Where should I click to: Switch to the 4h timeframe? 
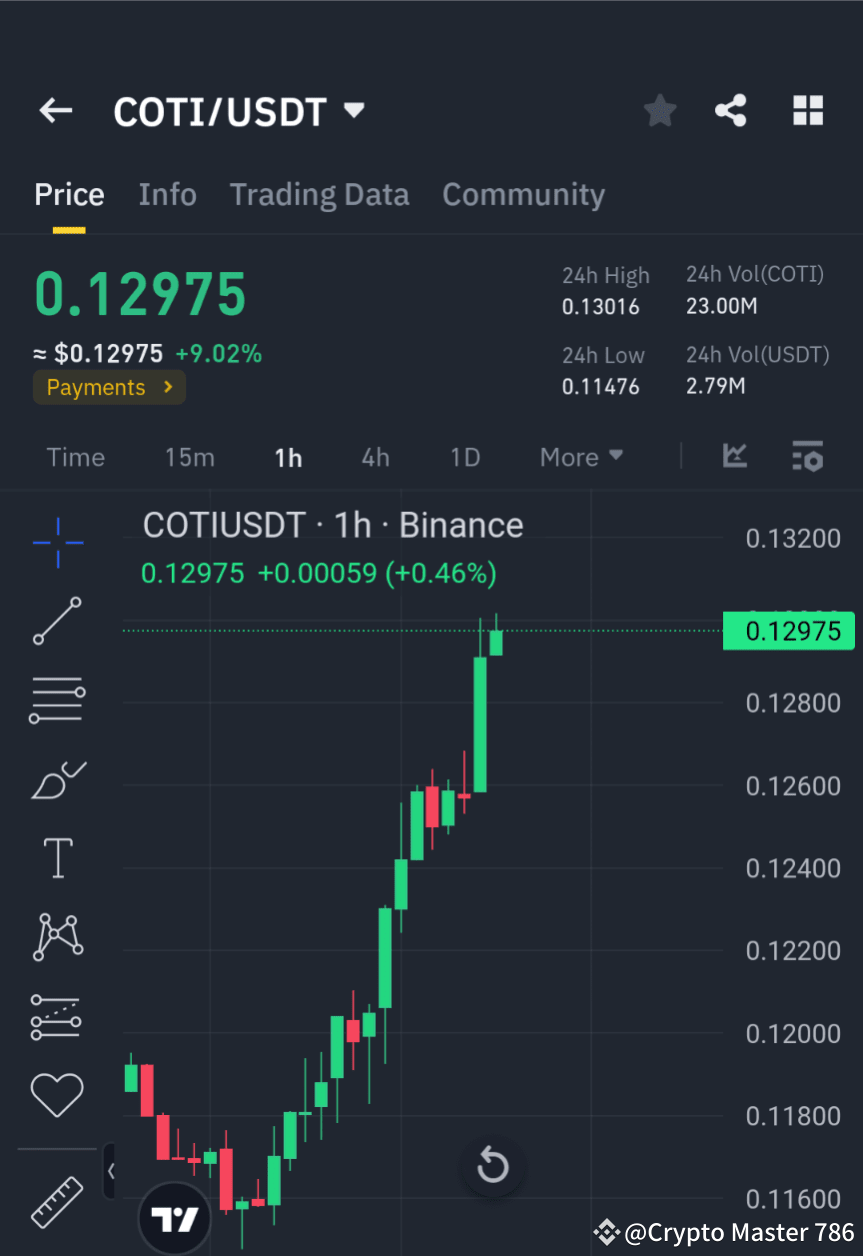[375, 457]
